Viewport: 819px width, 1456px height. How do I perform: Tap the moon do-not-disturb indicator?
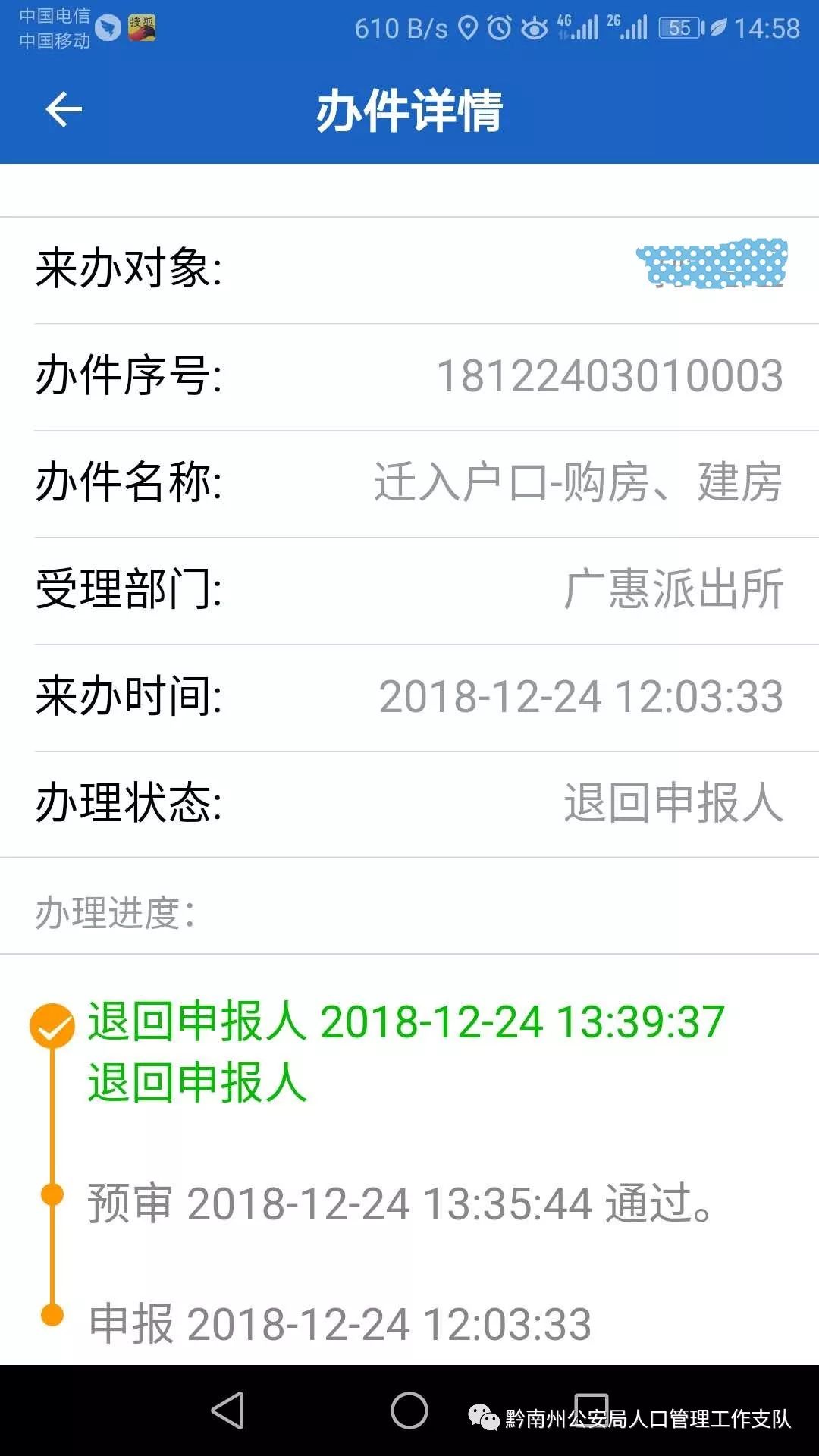(x=718, y=27)
